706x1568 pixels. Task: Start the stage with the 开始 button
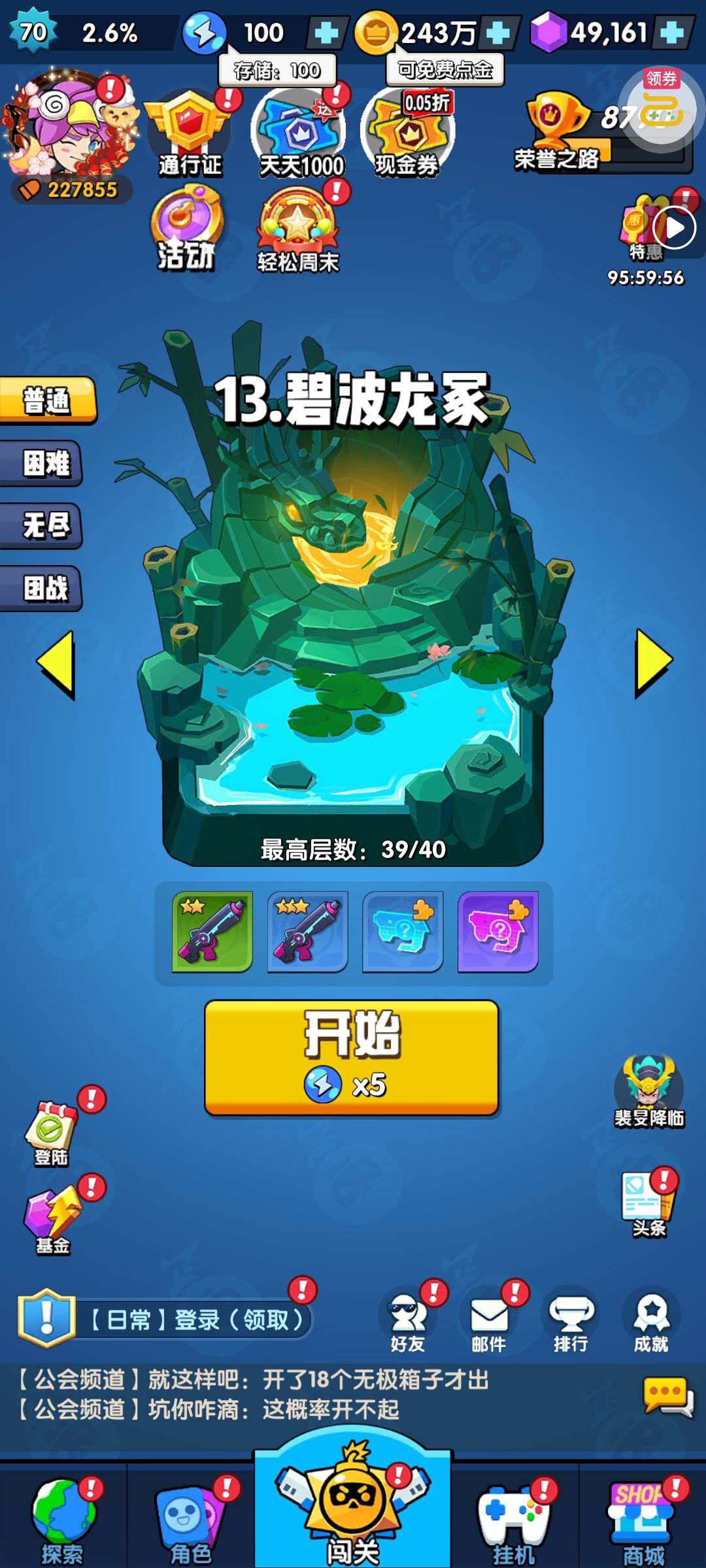(352, 1056)
